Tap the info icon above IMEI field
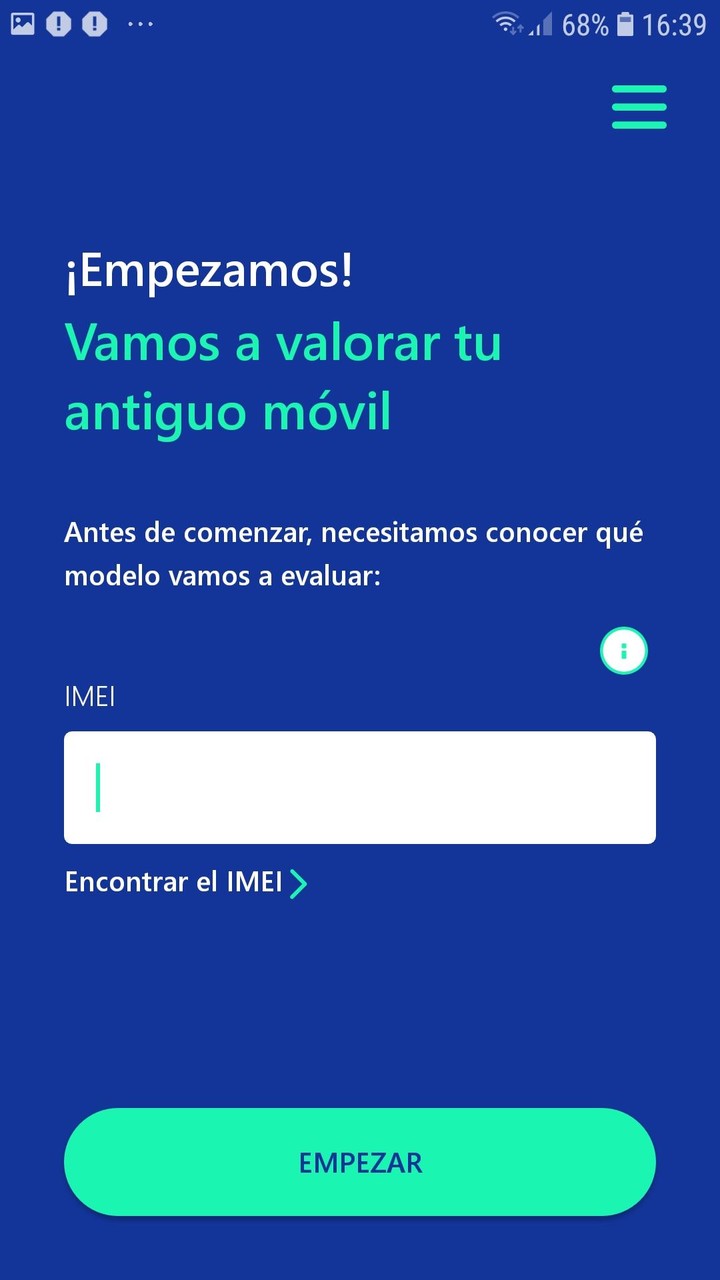The image size is (720, 1280). pyautogui.click(x=624, y=652)
